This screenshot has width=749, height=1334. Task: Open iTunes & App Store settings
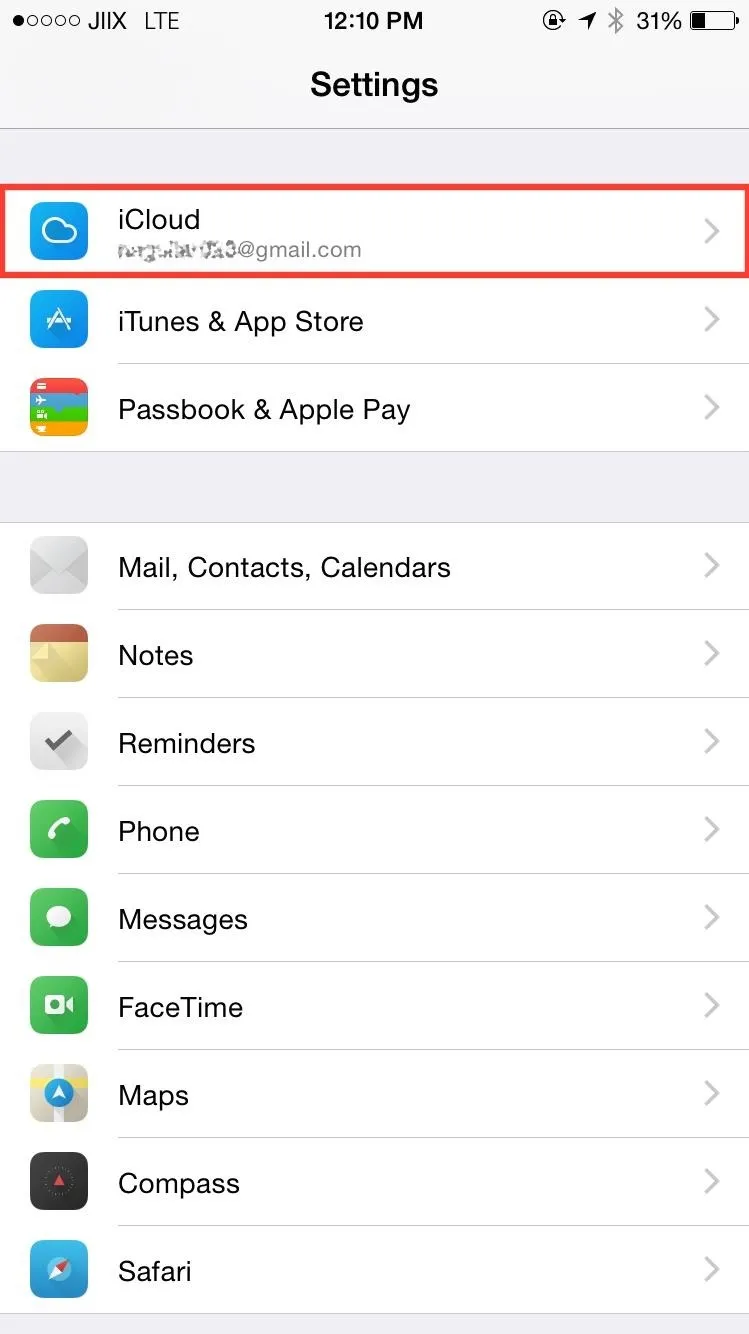[x=374, y=320]
